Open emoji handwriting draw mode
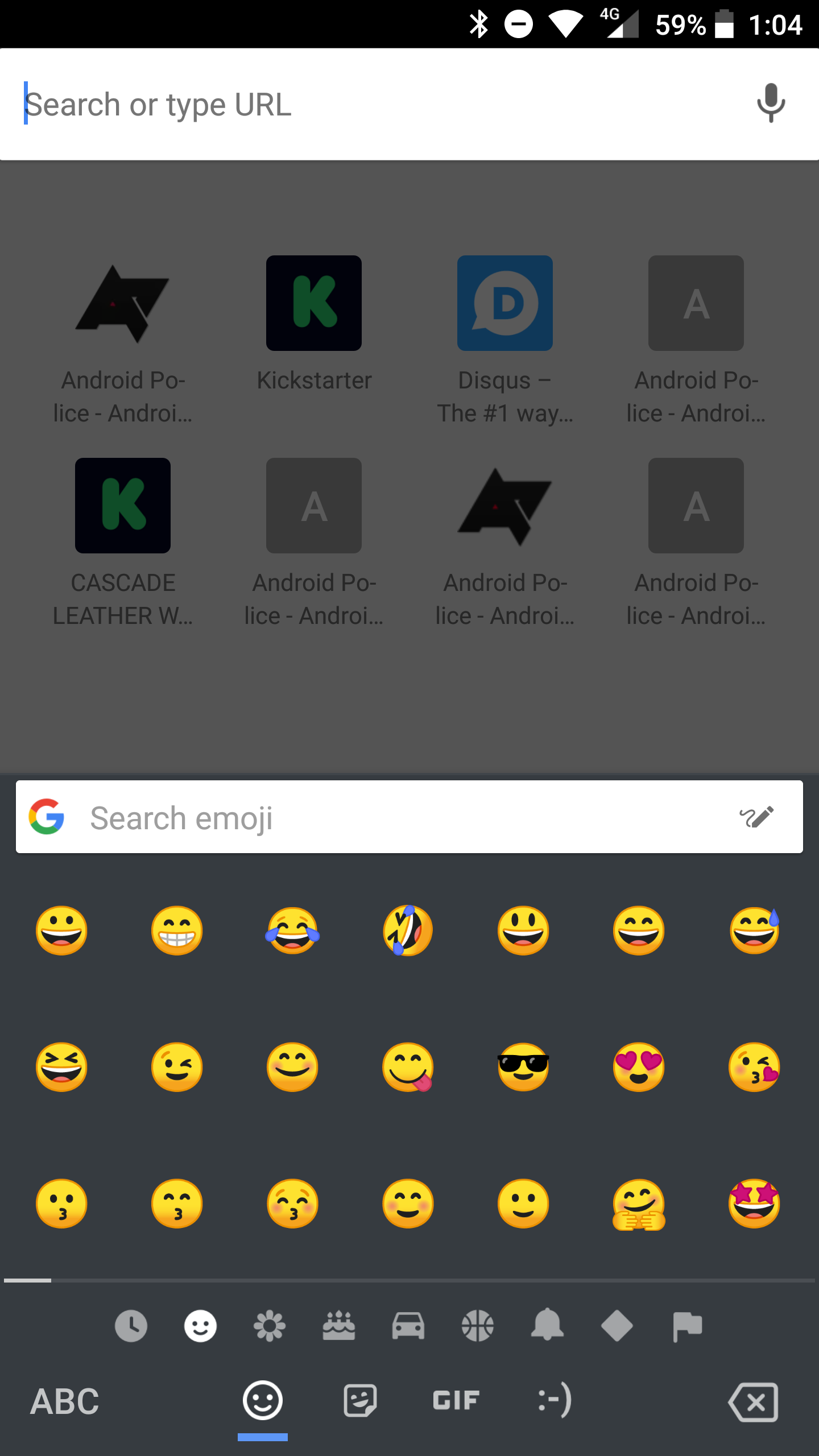 [756, 817]
